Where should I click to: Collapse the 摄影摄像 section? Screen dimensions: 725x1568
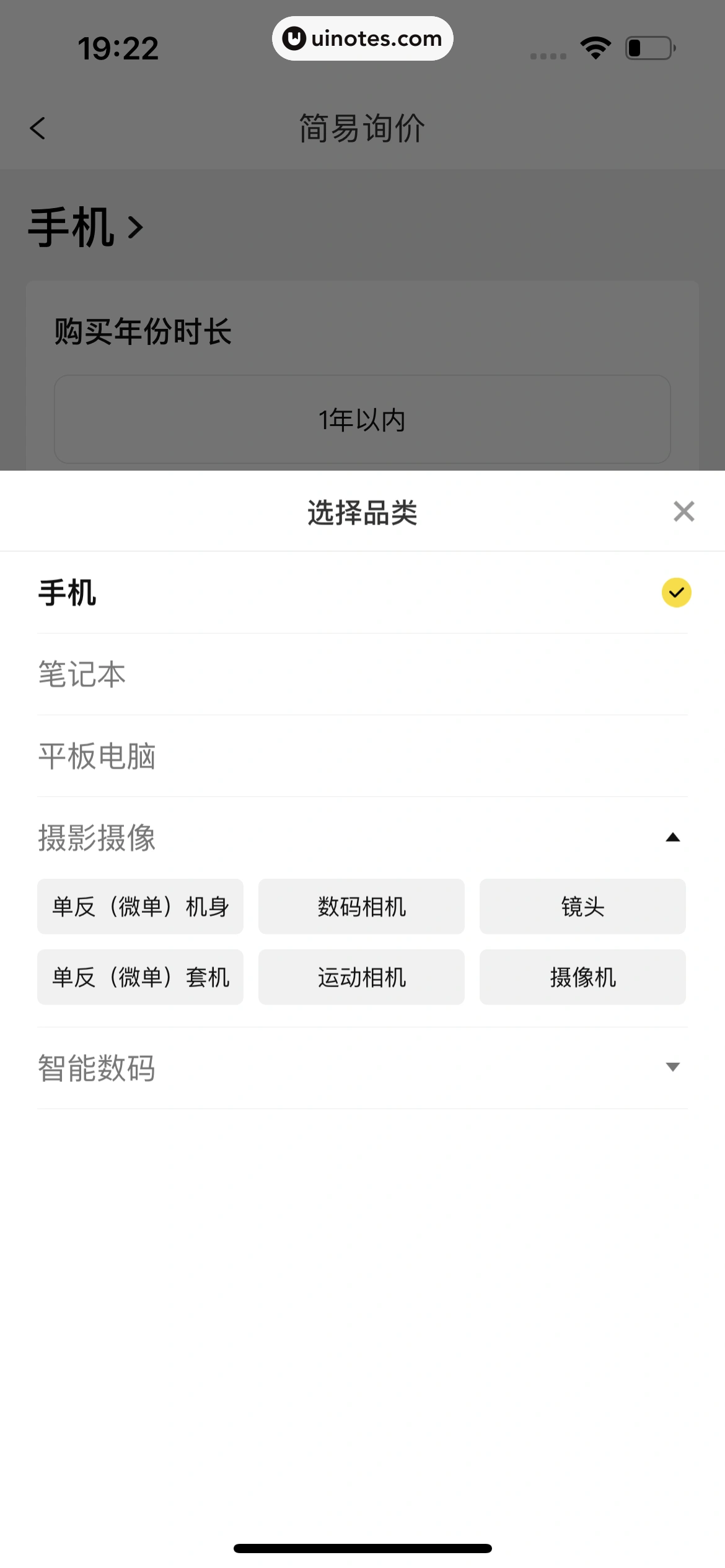672,838
